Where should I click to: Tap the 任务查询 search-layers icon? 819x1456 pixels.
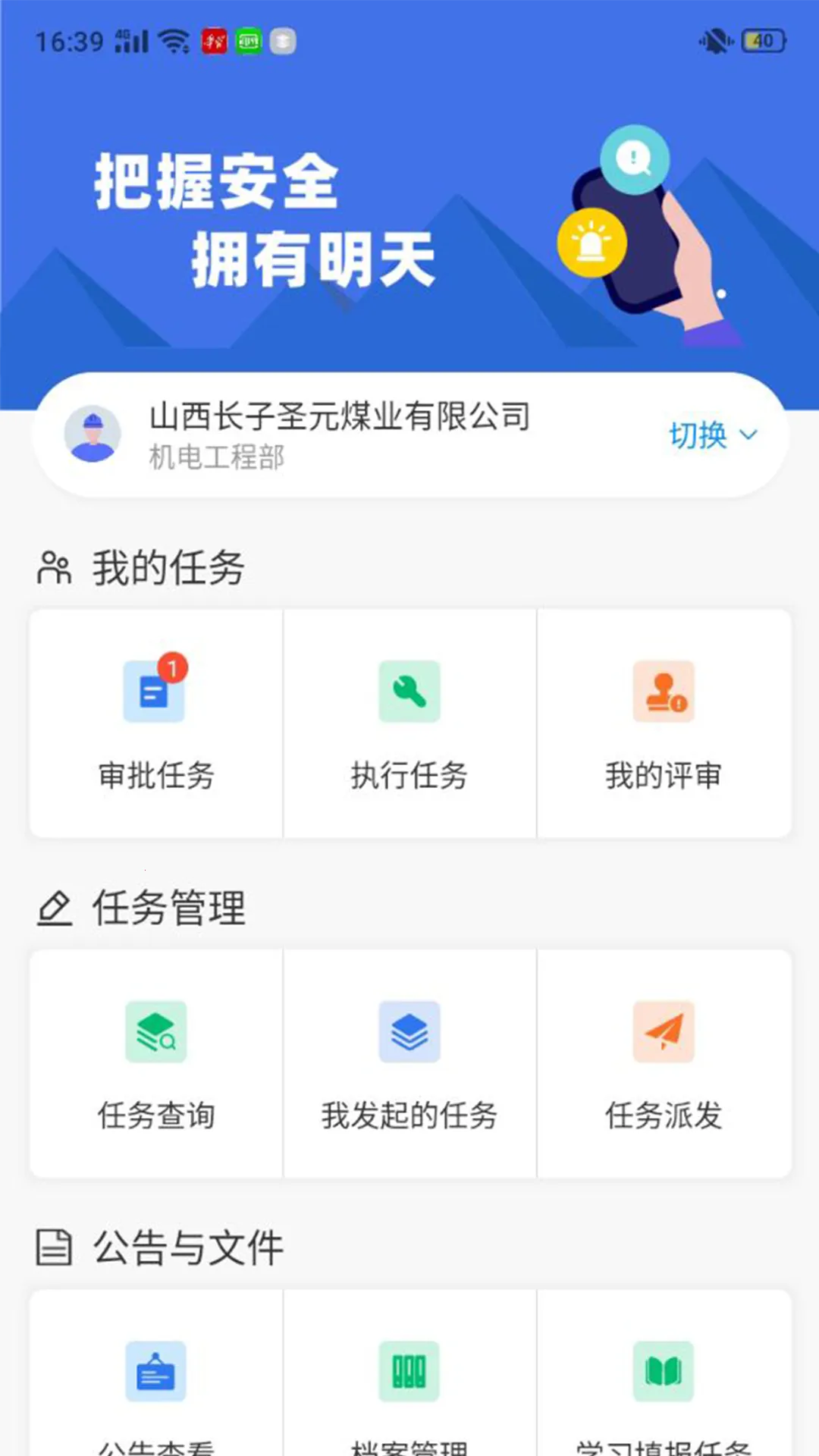point(155,1031)
